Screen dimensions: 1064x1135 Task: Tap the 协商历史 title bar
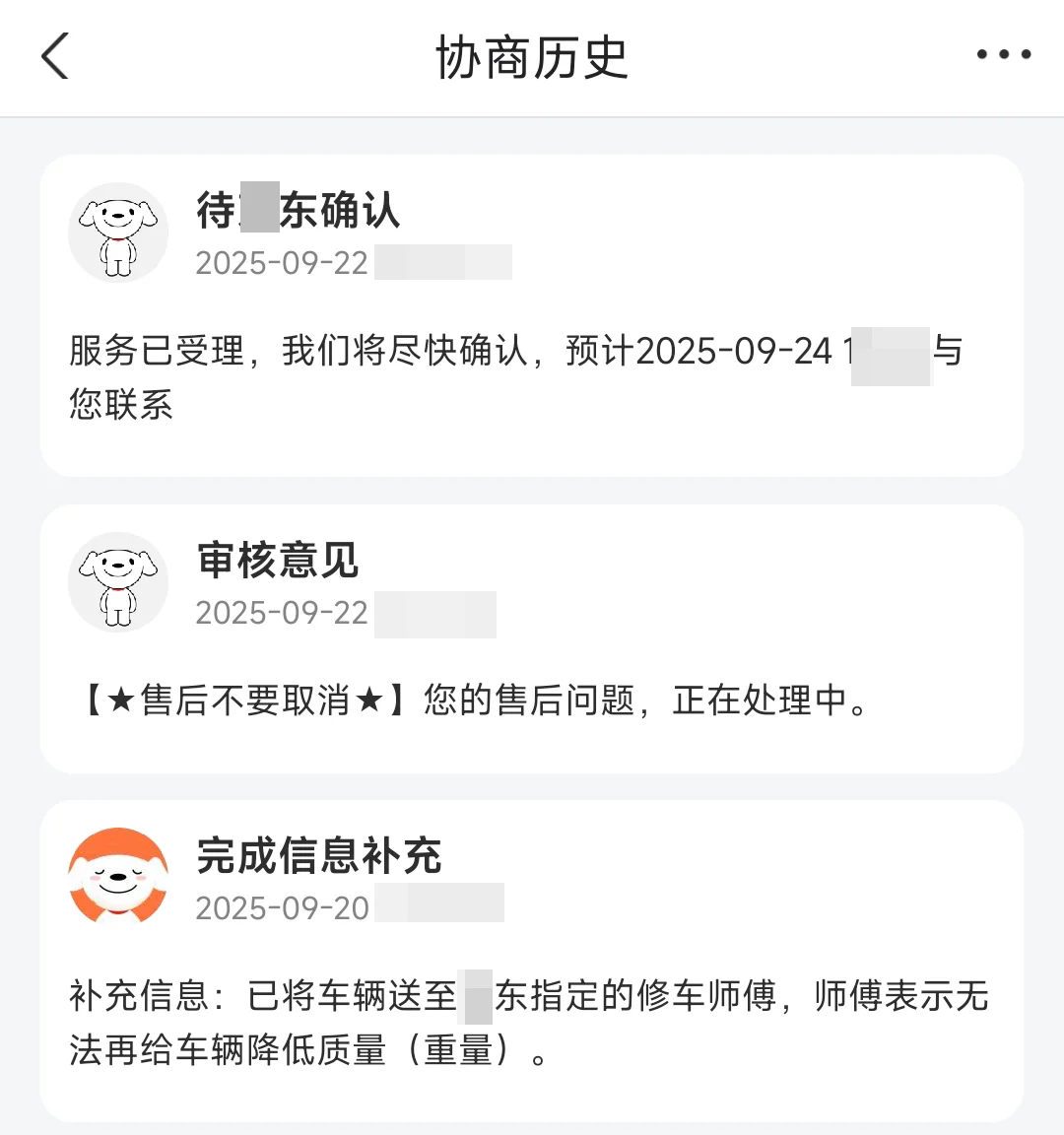[532, 57]
